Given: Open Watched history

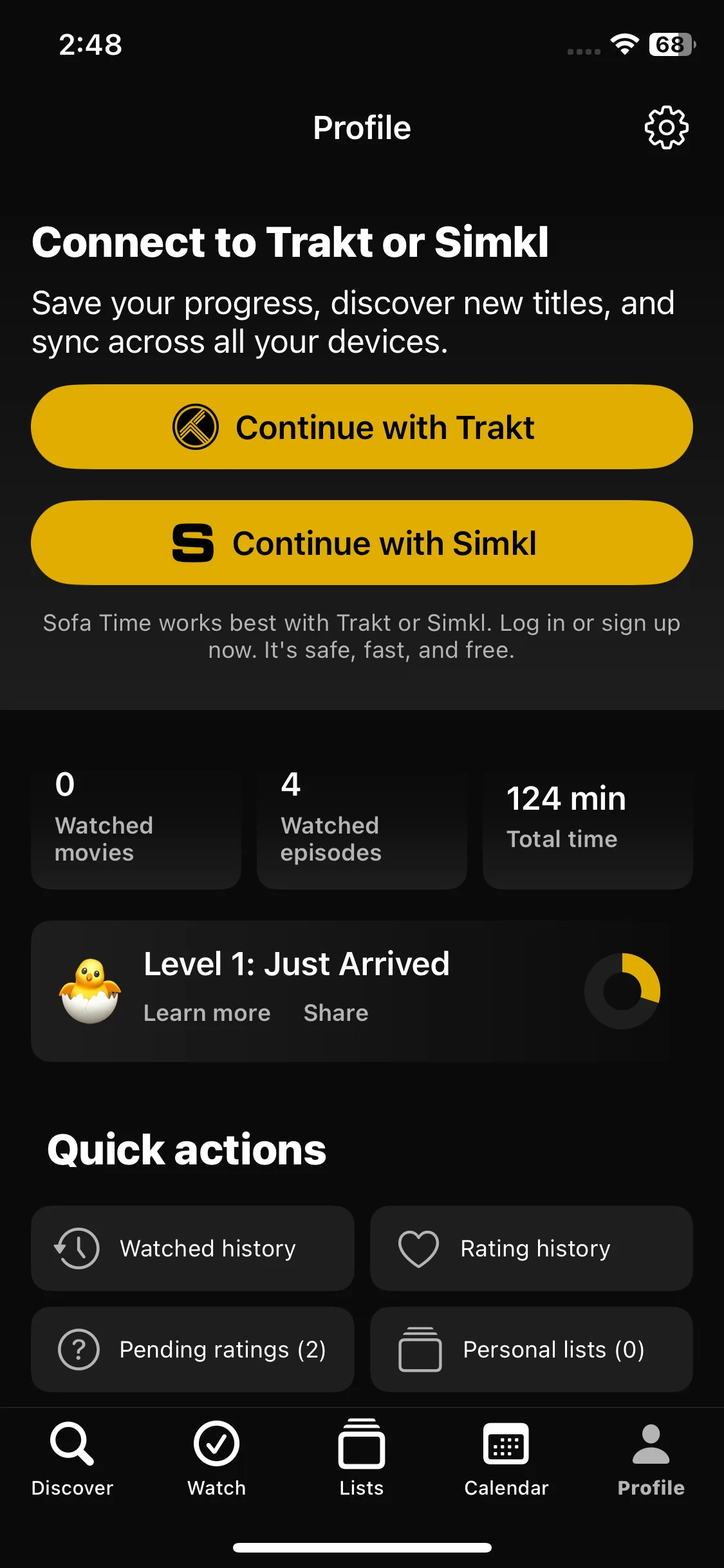Looking at the screenshot, I should 192,1249.
